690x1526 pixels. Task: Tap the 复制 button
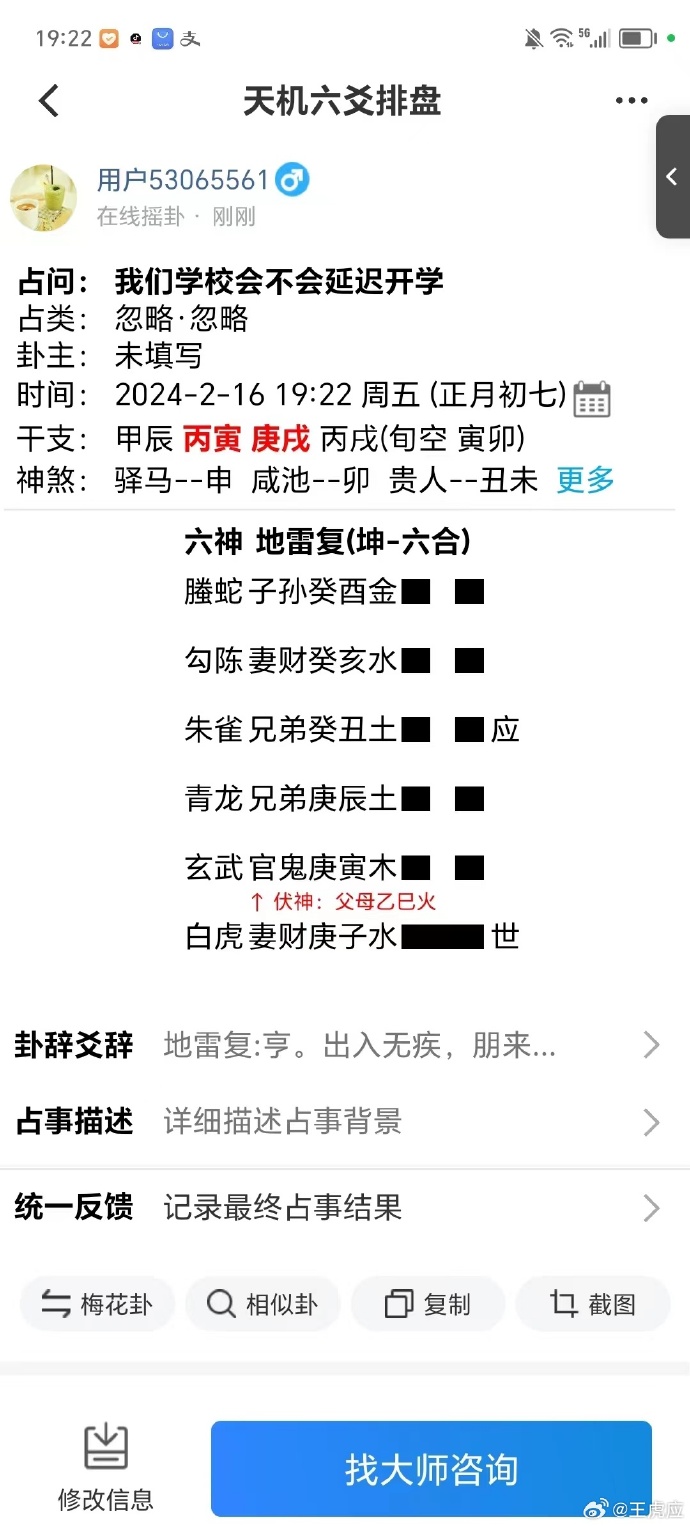(427, 1304)
